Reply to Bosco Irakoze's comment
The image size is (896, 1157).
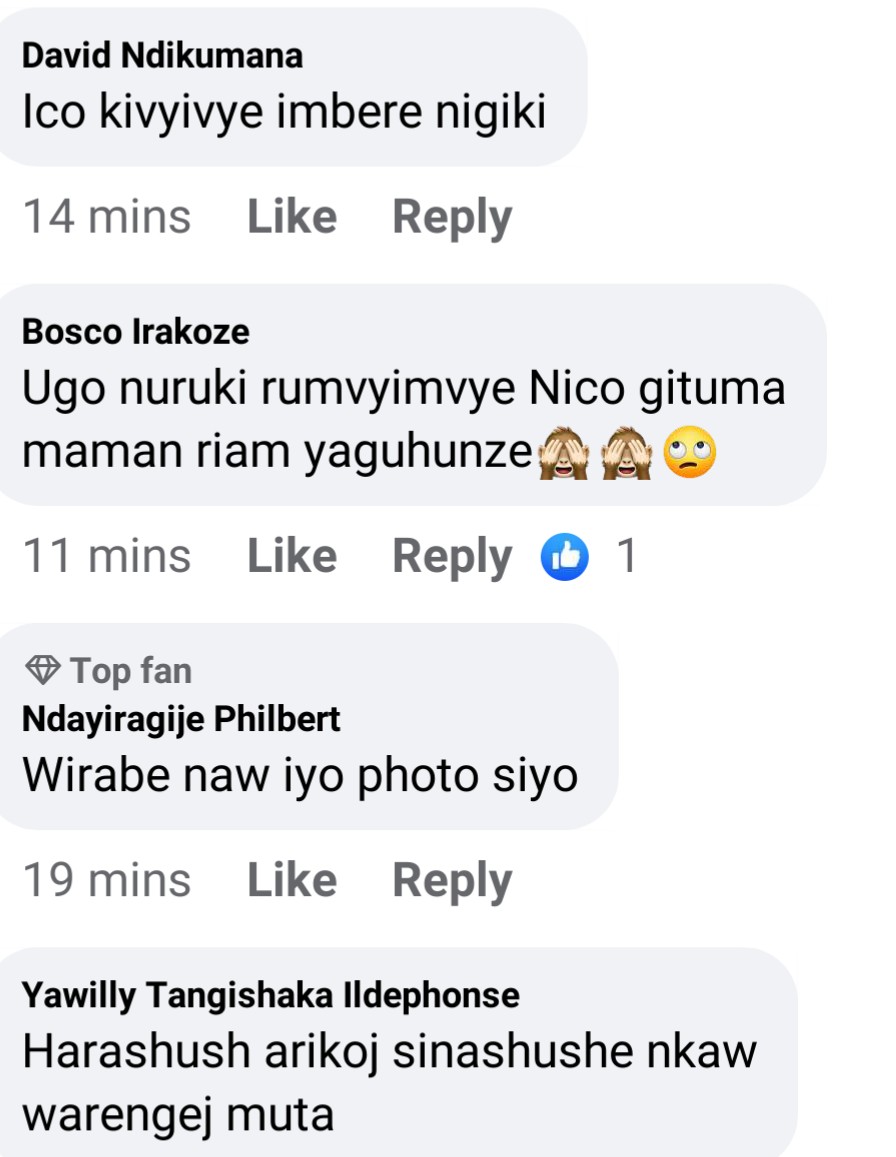click(451, 556)
